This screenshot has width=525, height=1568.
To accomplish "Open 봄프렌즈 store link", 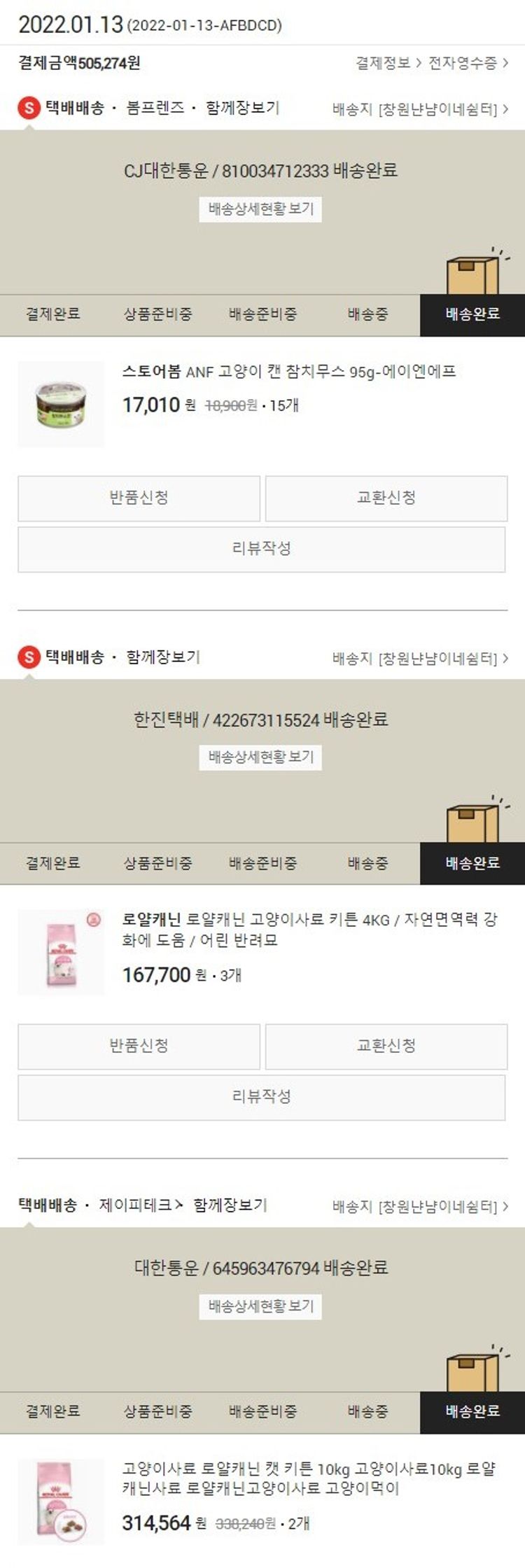I will [x=155, y=108].
